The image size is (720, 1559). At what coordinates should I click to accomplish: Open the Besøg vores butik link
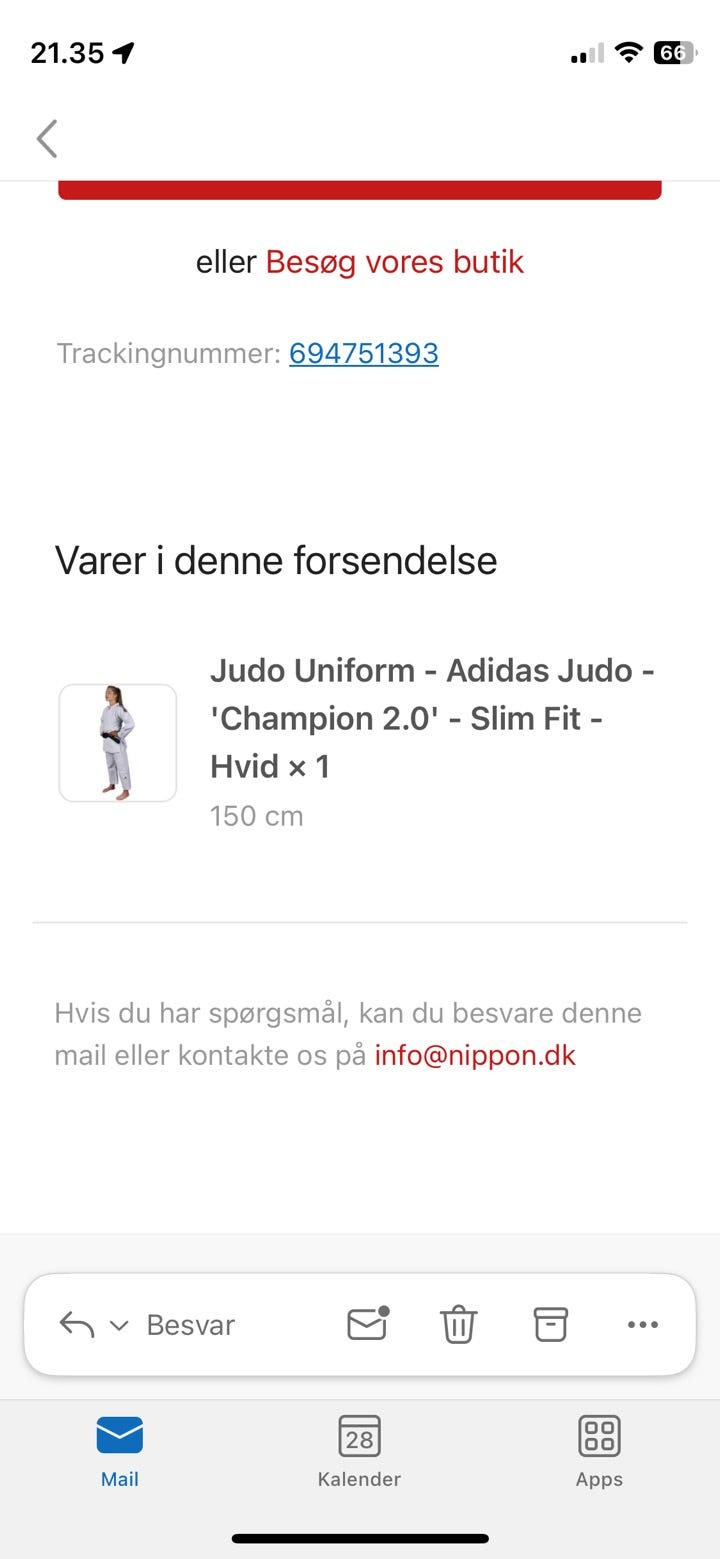point(394,262)
